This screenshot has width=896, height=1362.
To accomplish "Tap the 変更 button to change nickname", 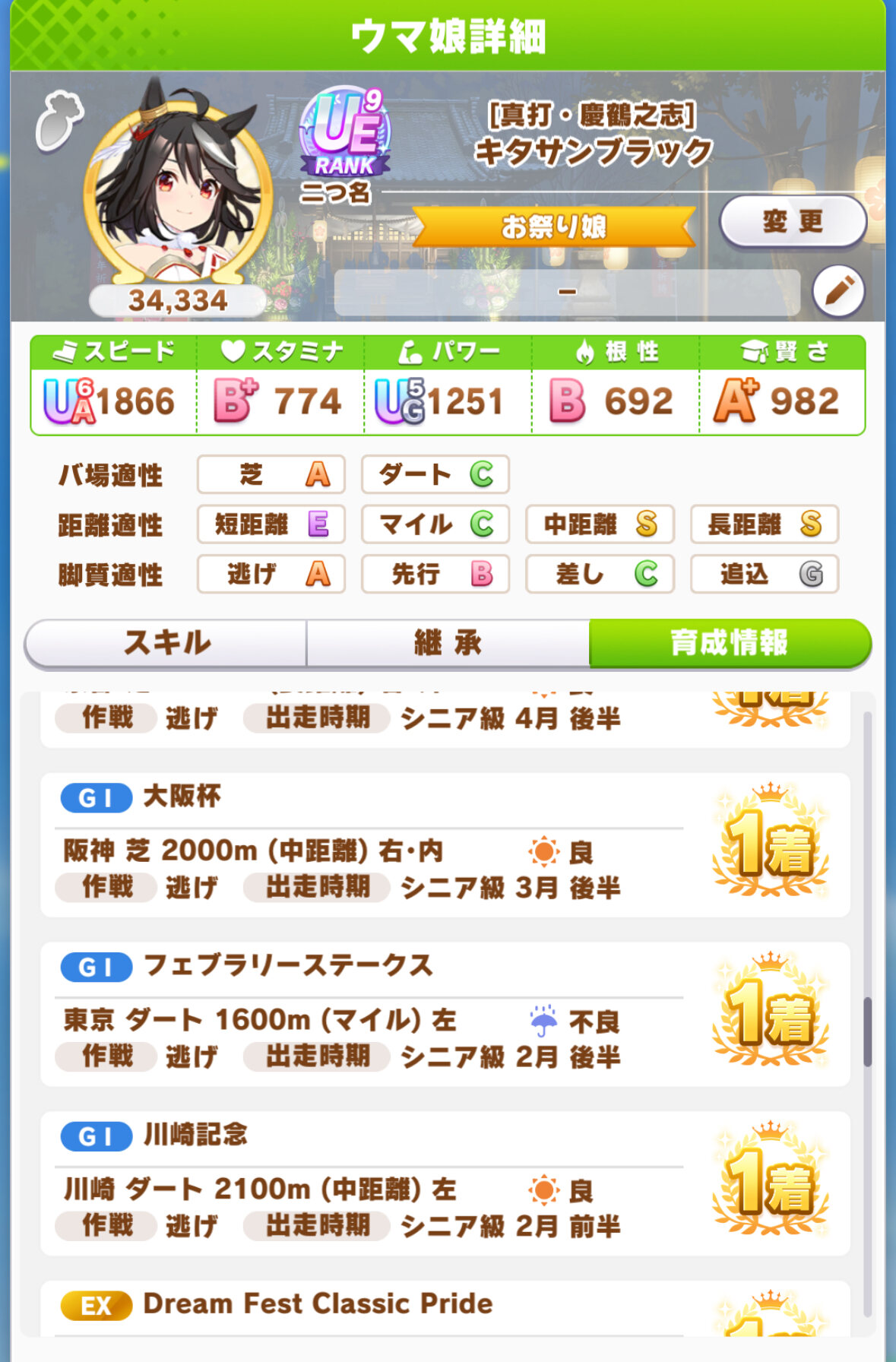I will tap(792, 222).
